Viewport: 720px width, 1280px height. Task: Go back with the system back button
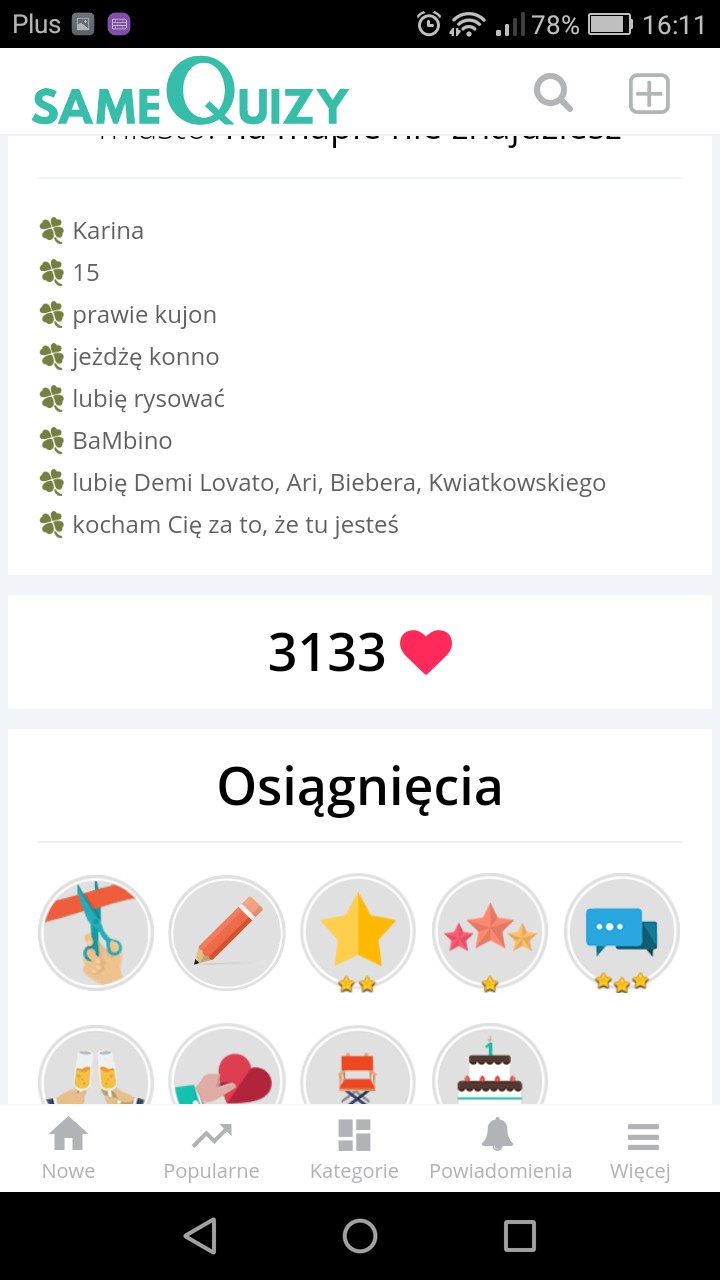tap(200, 1236)
